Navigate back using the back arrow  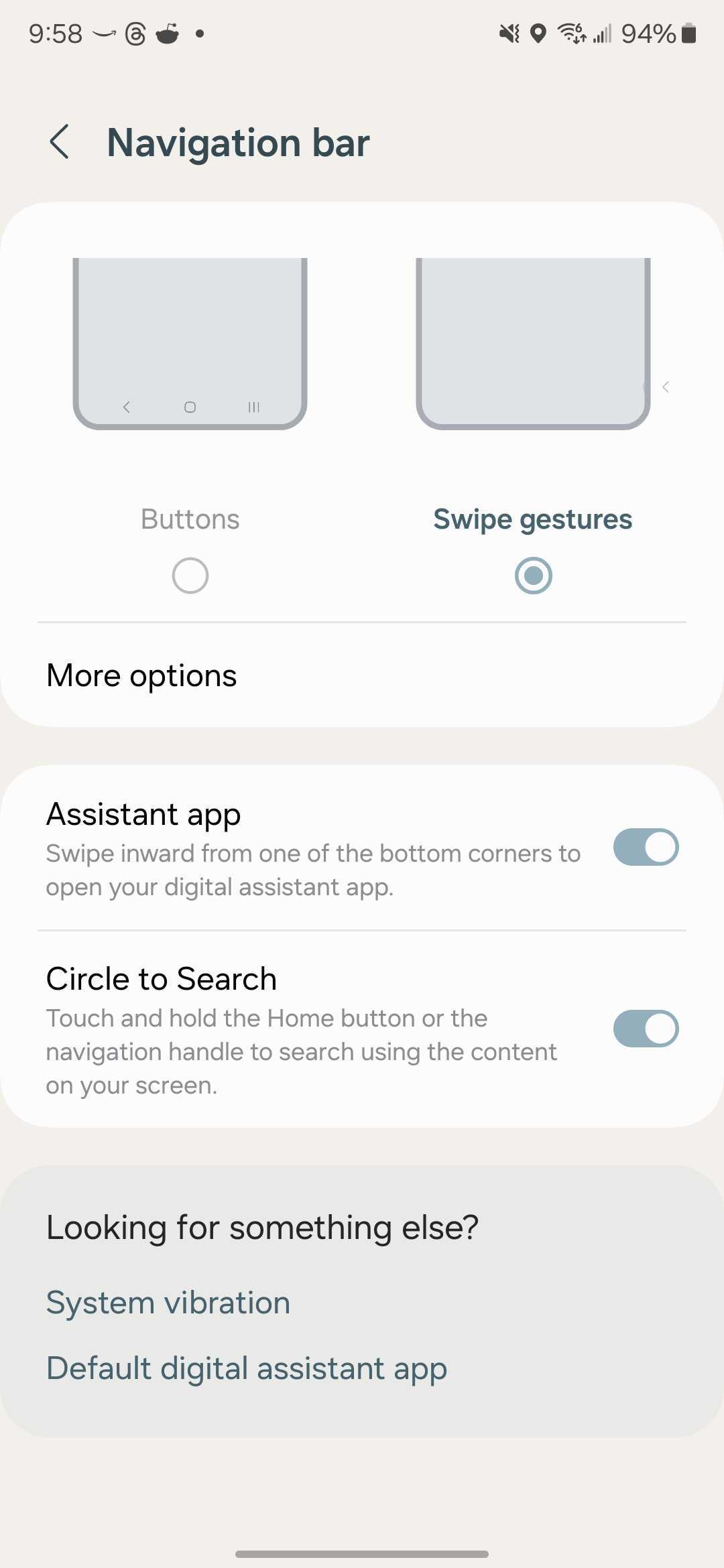pyautogui.click(x=60, y=142)
